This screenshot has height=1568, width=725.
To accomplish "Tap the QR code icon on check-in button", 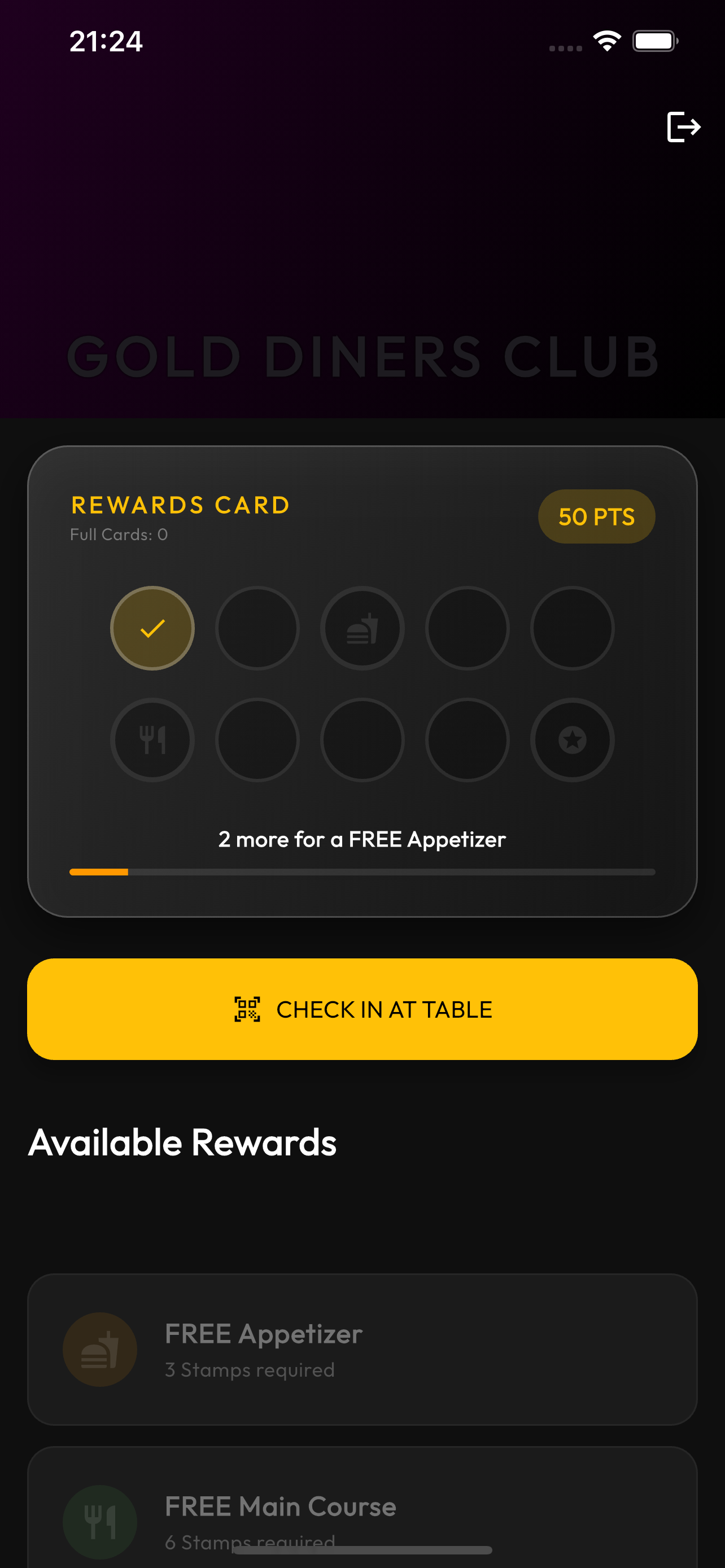I will pos(247,1009).
